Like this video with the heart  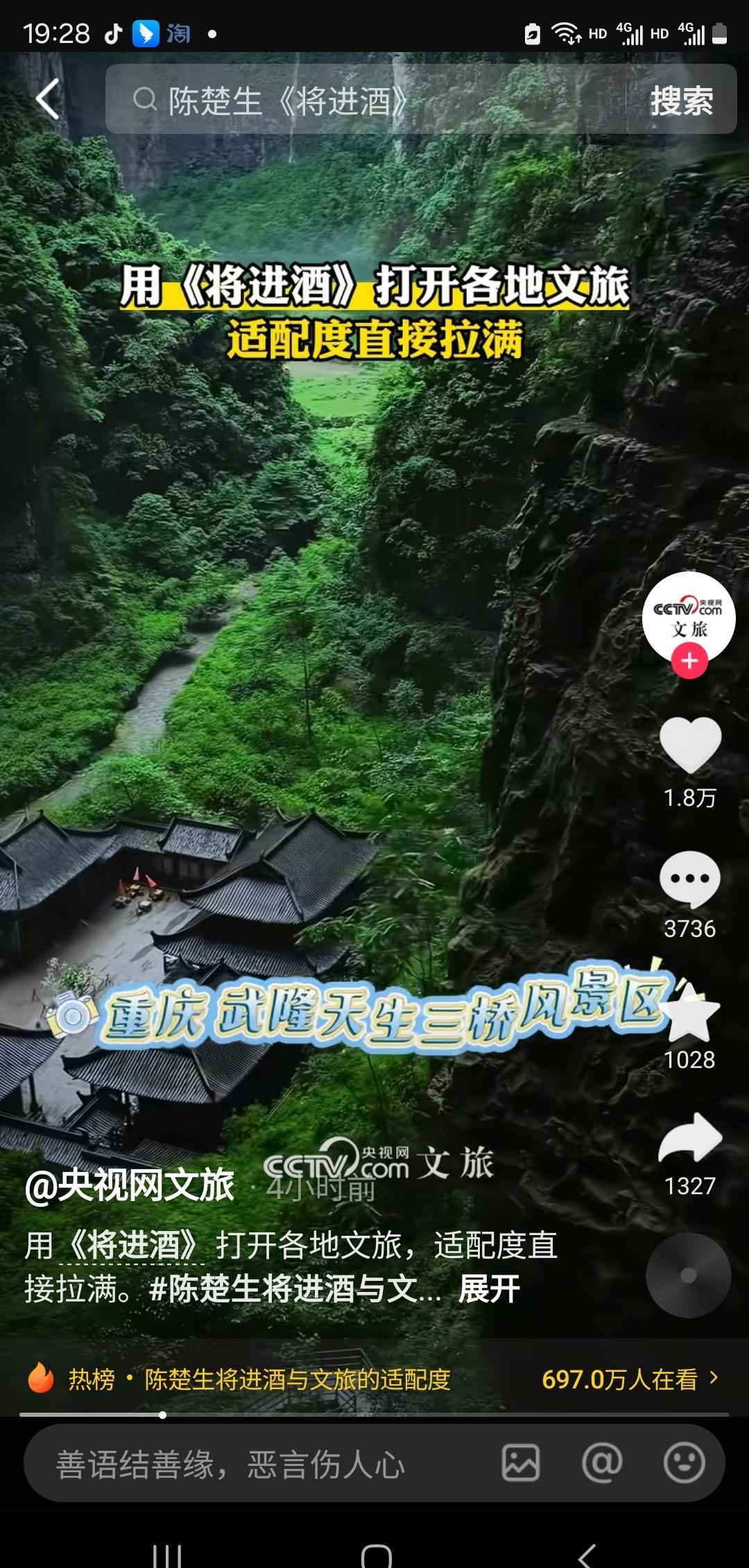690,745
